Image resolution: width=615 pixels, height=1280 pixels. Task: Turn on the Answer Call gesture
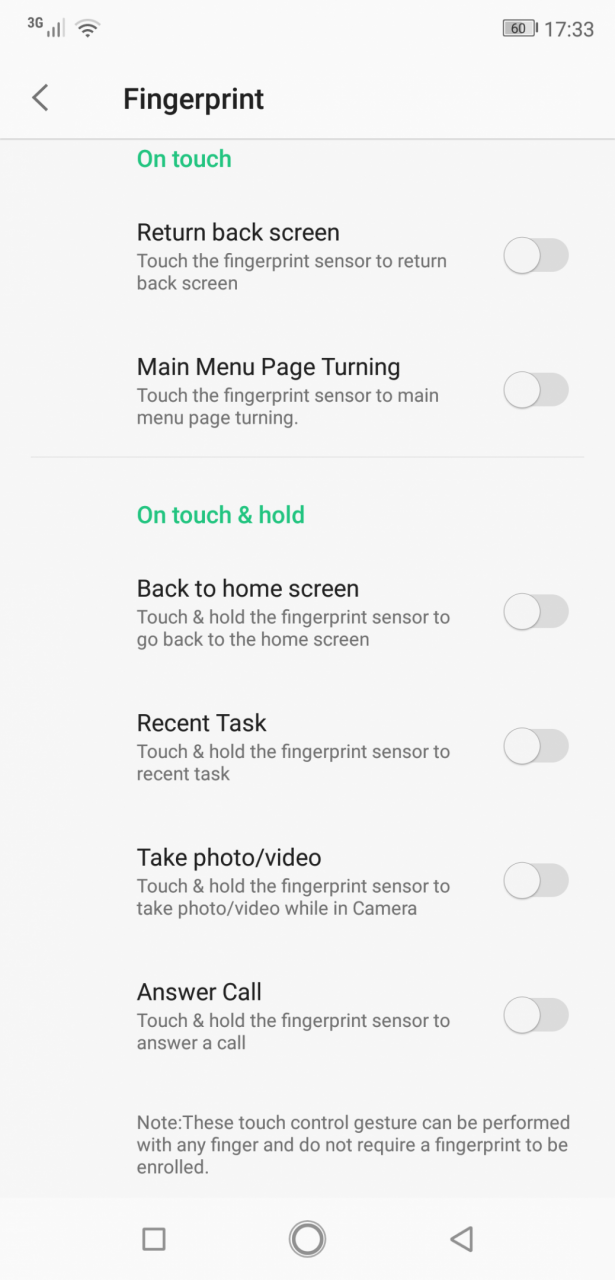click(x=536, y=1016)
